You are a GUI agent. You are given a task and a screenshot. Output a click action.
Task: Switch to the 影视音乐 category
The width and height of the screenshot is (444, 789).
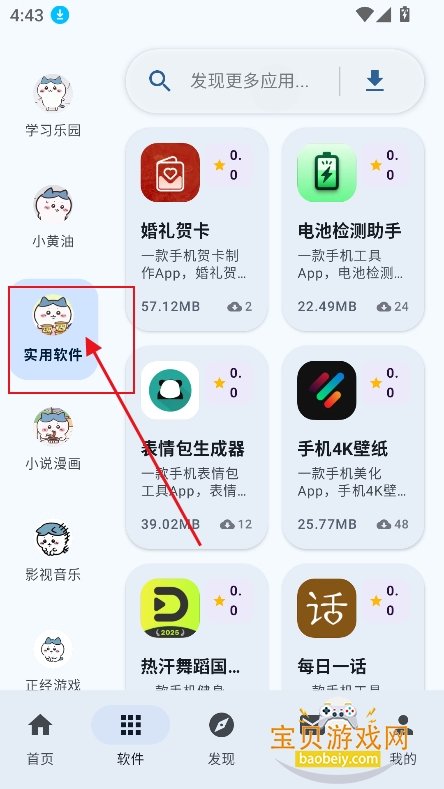coord(53,550)
